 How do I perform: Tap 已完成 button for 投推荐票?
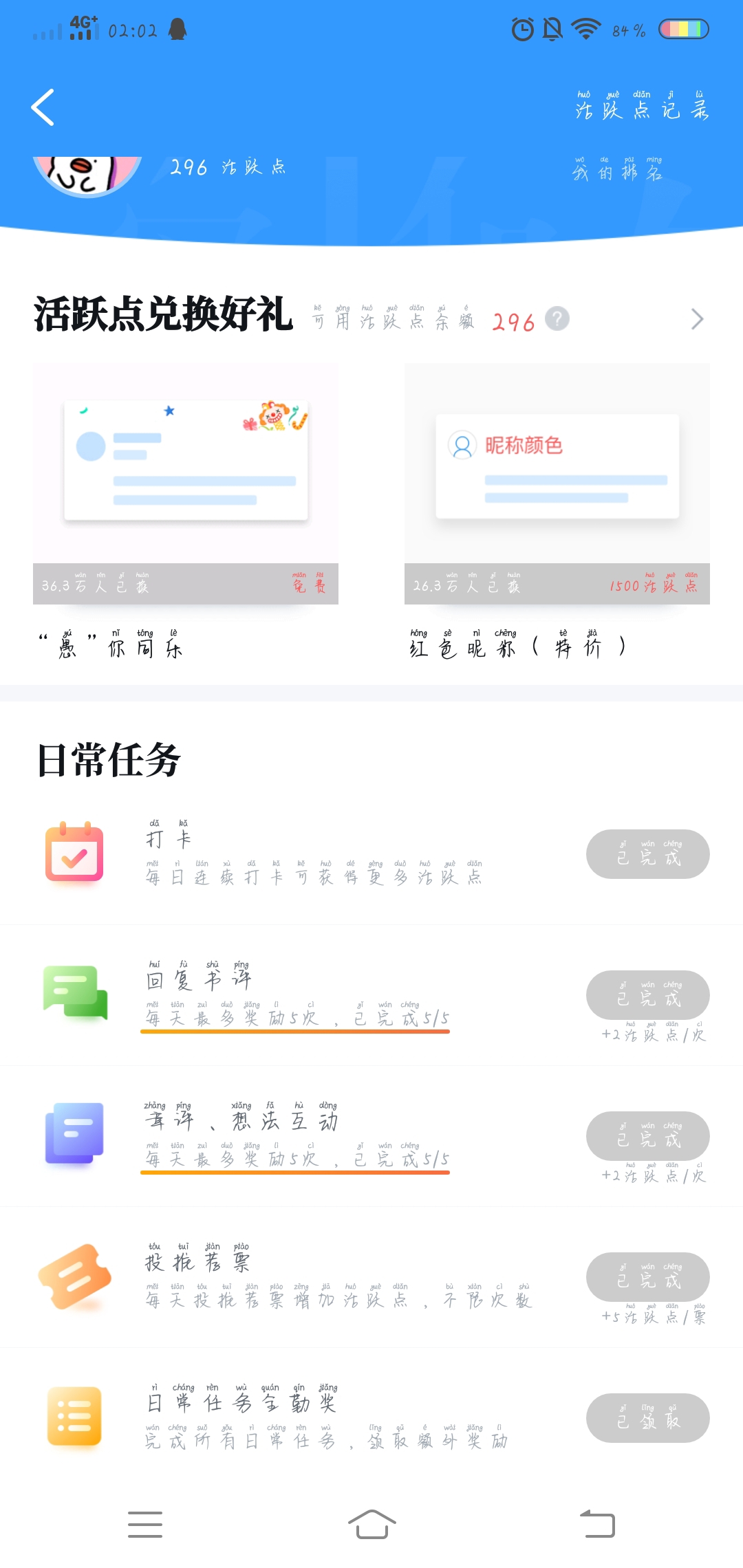pos(648,1277)
